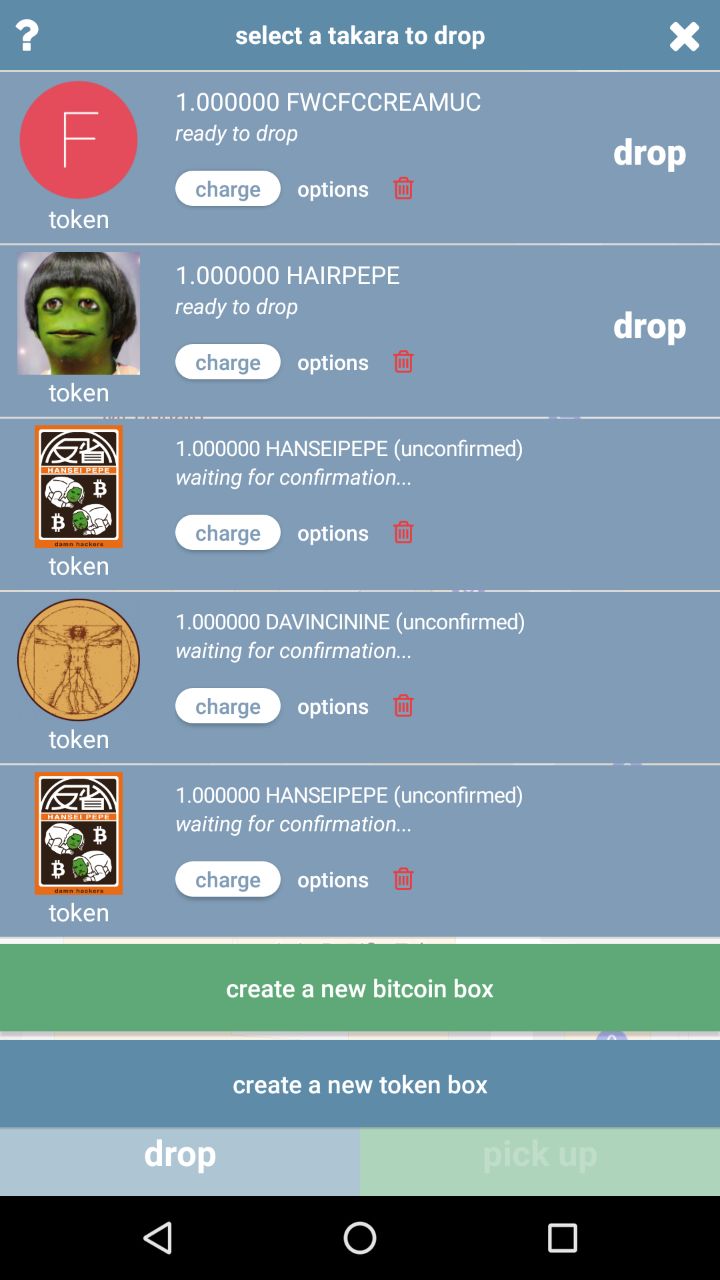Open the help question mark icon

pos(27,36)
